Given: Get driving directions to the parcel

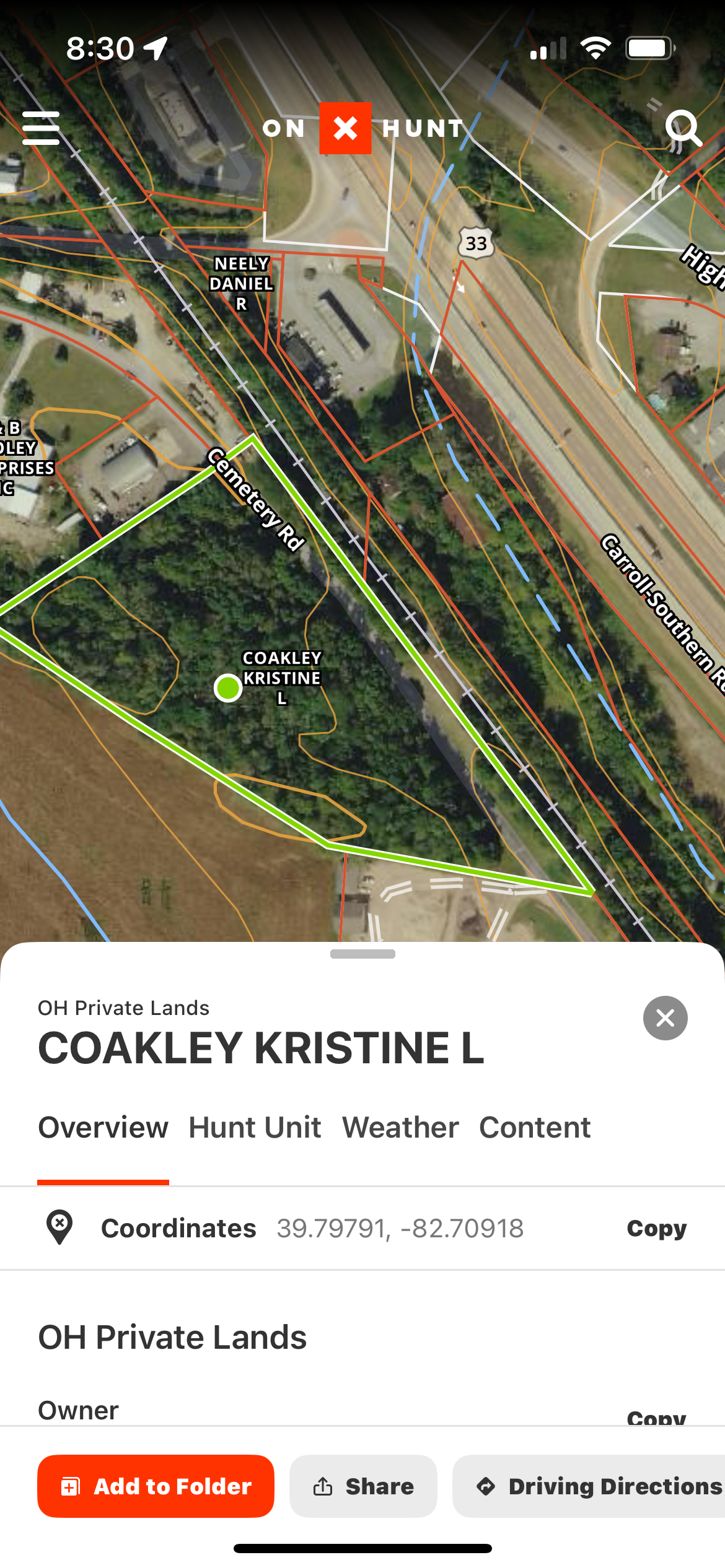Looking at the screenshot, I should click(x=589, y=1486).
